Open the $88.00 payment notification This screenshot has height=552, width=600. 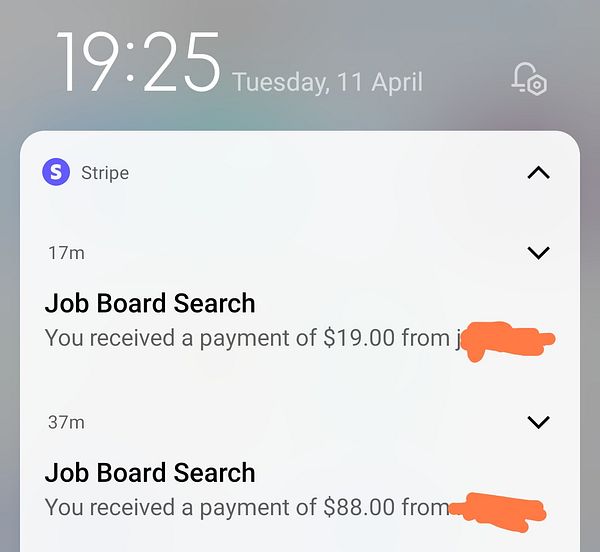tap(250, 491)
